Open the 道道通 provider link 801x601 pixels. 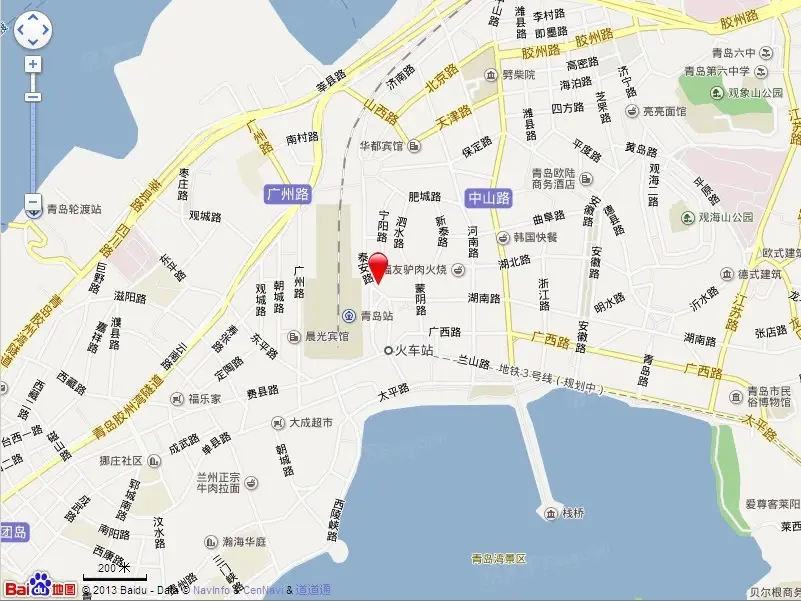pos(313,591)
